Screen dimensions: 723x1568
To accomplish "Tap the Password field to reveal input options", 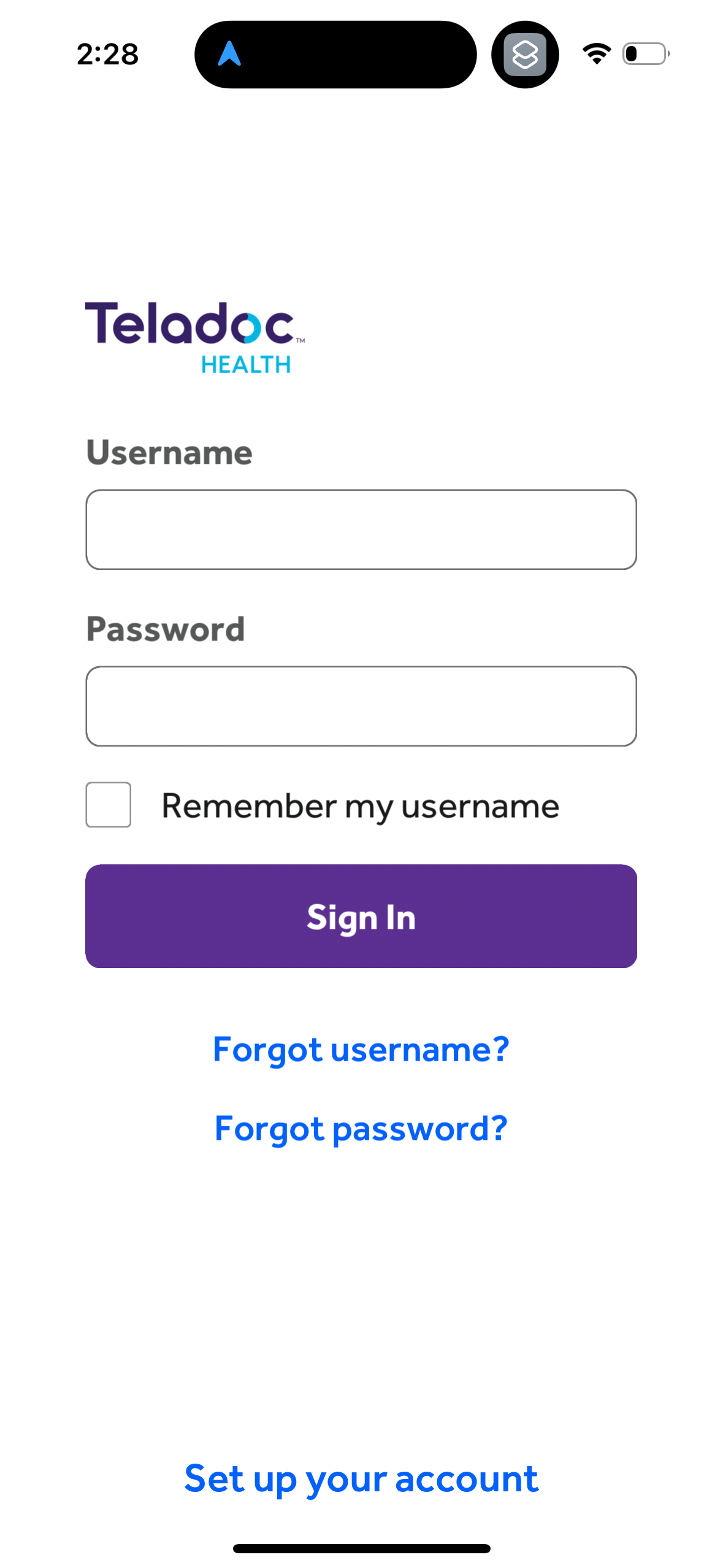I will (361, 705).
